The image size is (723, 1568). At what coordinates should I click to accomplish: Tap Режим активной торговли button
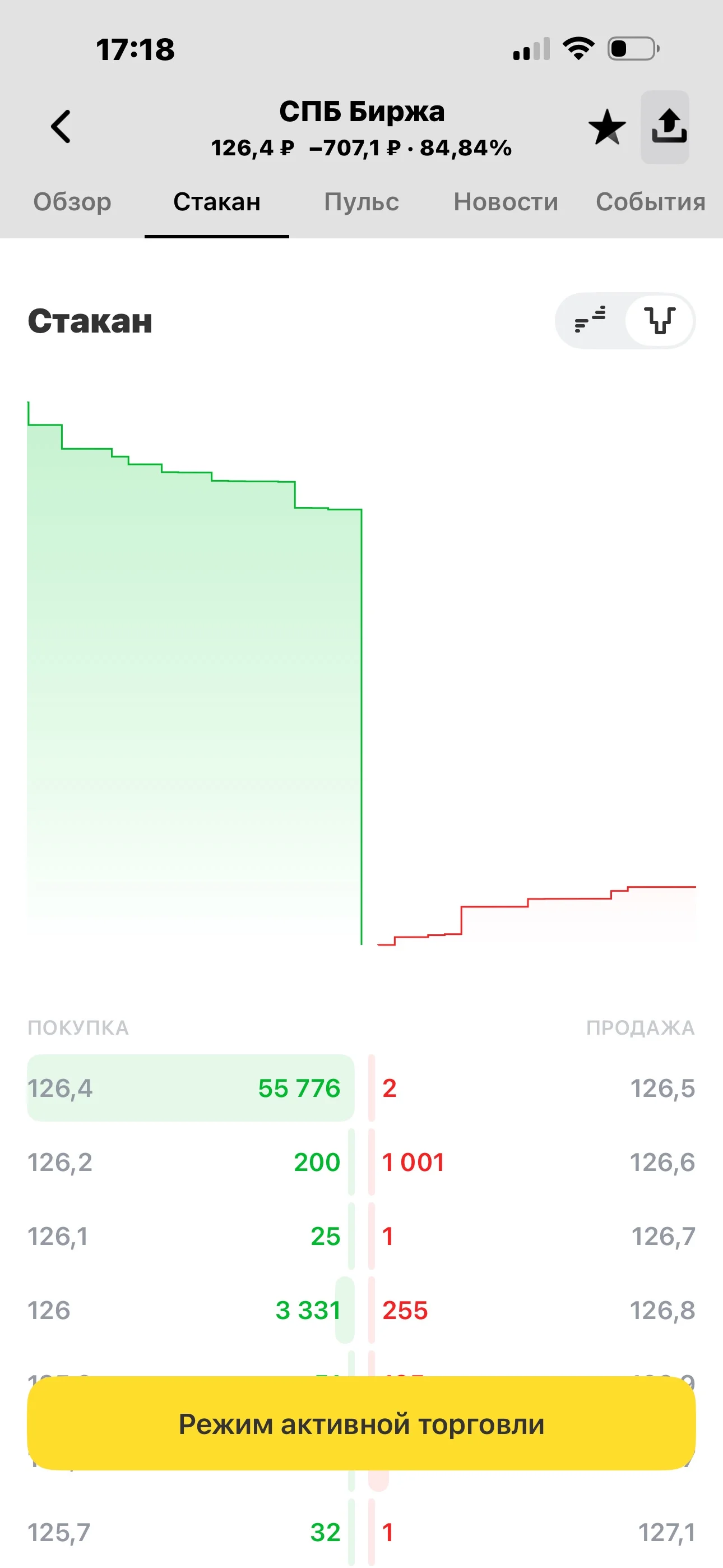tap(361, 1424)
